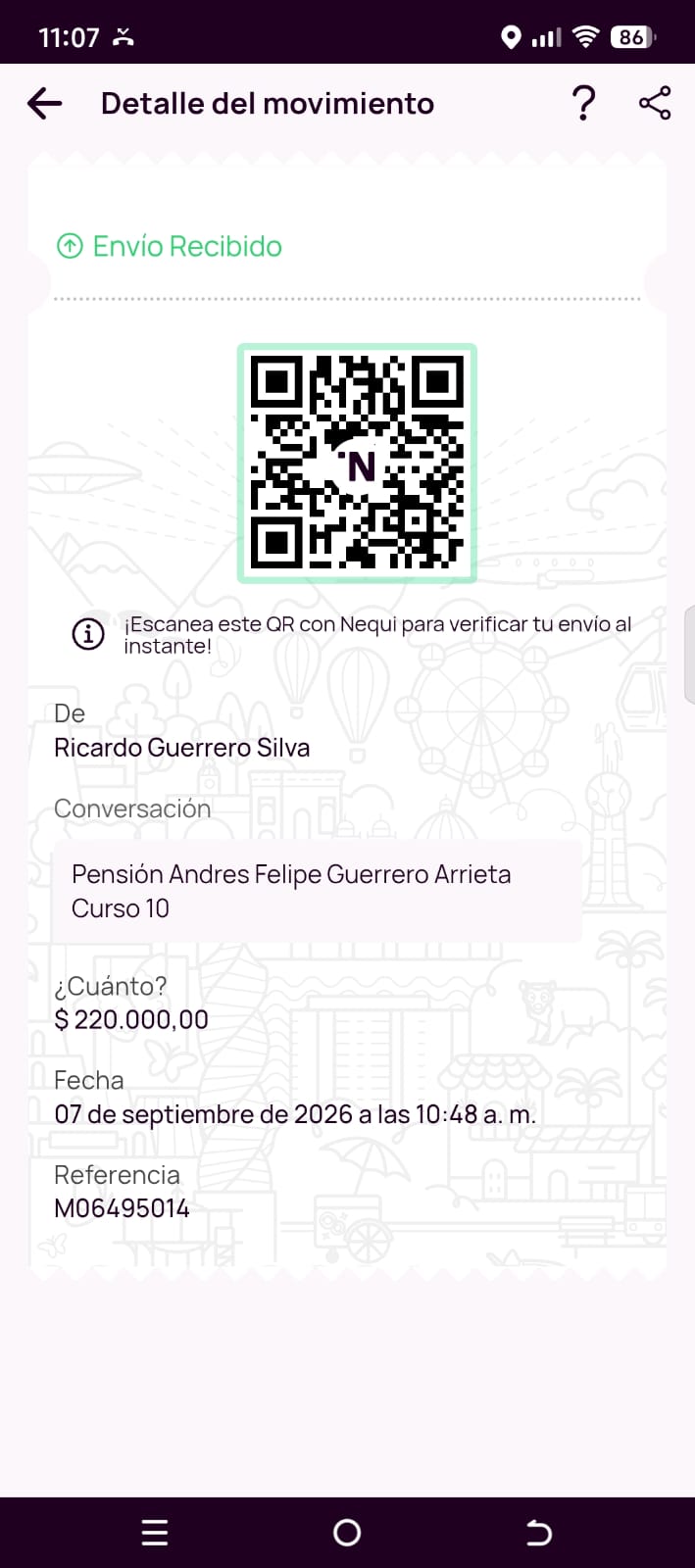Open recent apps from the navigation bar
The image size is (695, 1568).
point(155,1533)
